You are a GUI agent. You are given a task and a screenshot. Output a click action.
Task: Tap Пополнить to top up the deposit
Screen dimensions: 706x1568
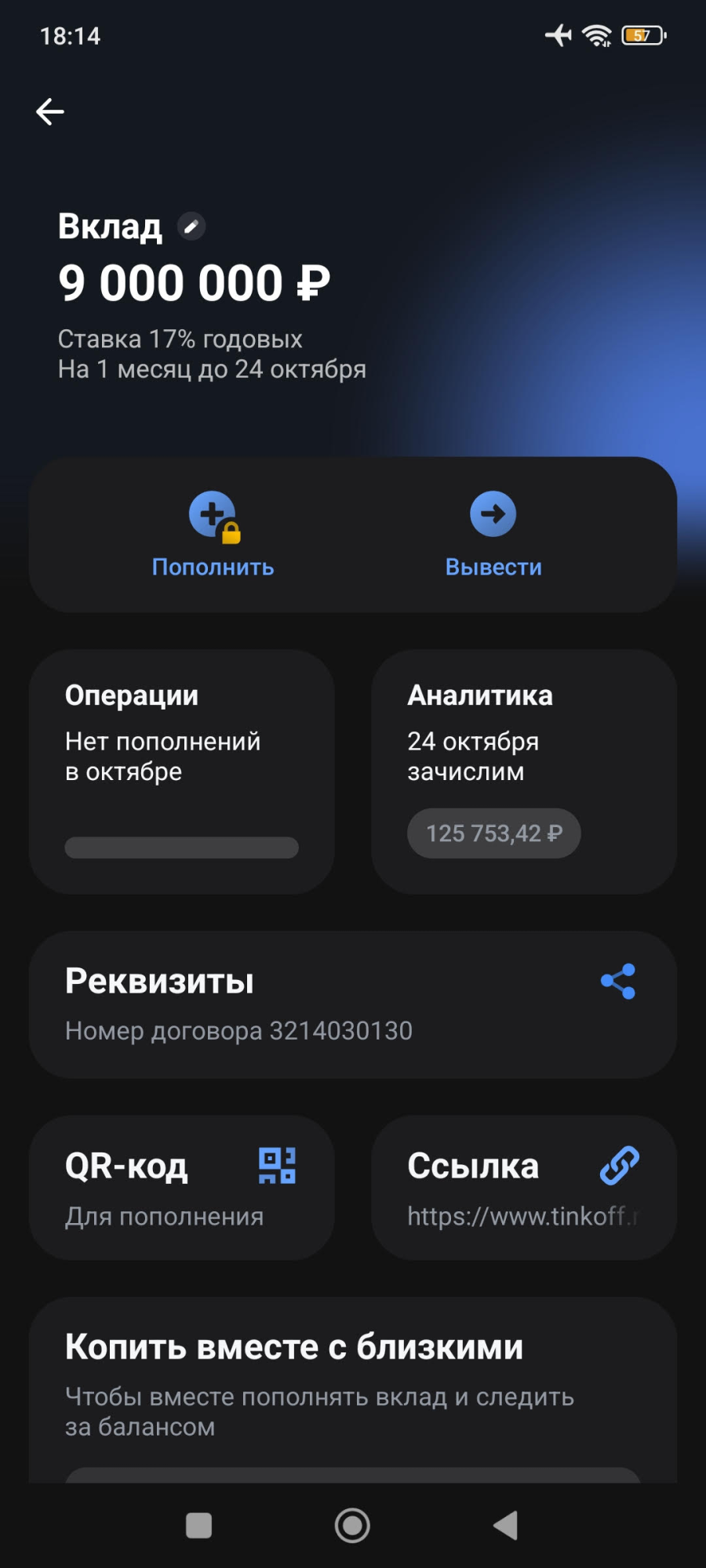tap(213, 535)
